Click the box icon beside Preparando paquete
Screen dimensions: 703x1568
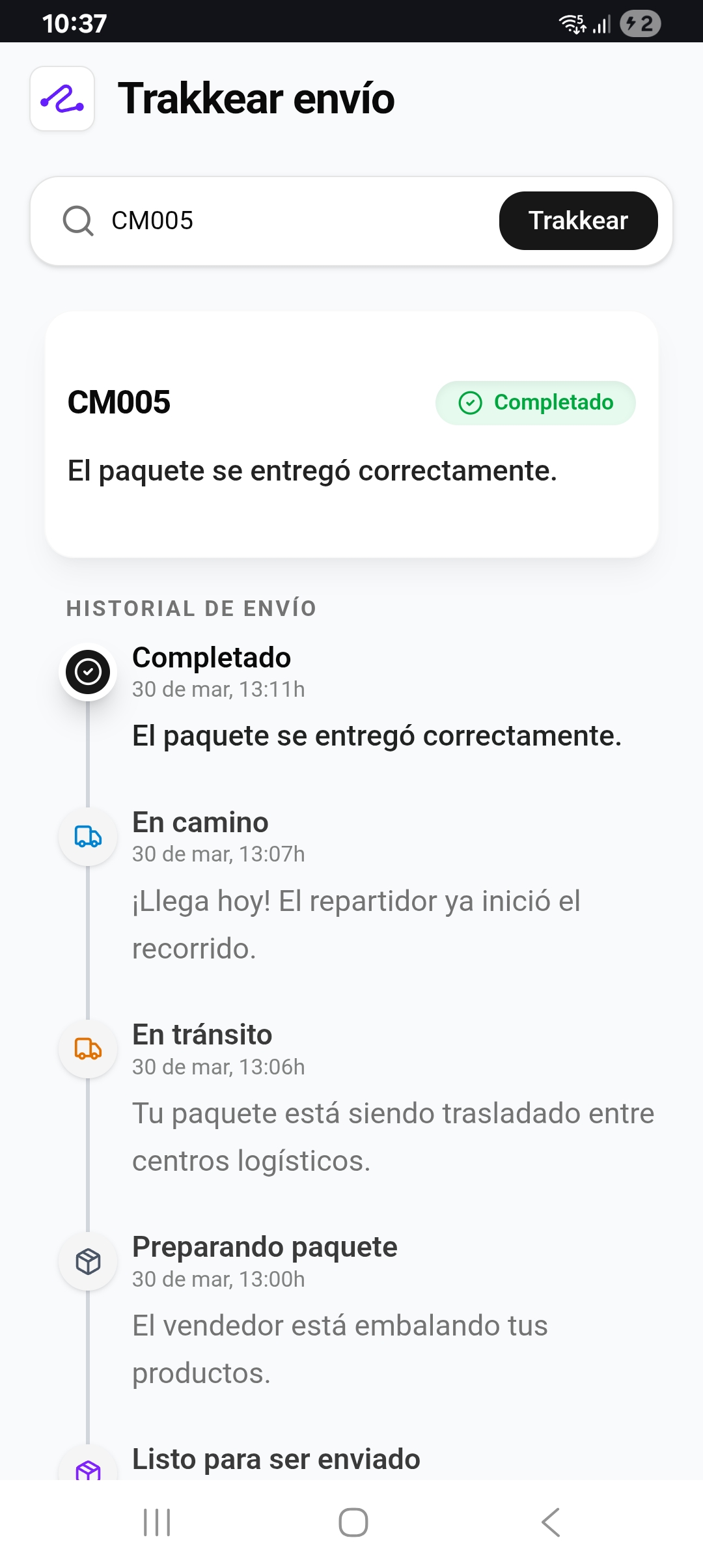(88, 1261)
